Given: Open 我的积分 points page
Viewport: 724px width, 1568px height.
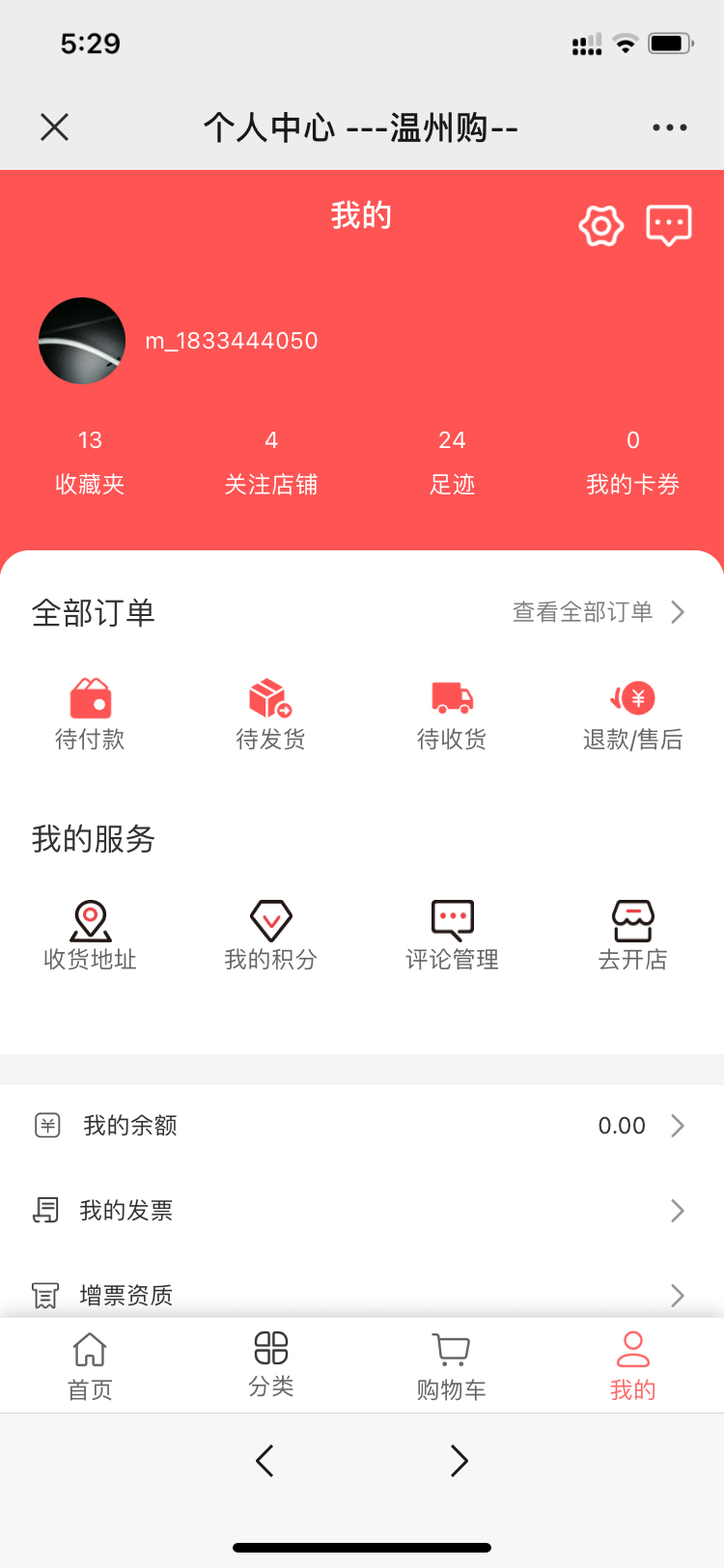Looking at the screenshot, I should click(271, 935).
